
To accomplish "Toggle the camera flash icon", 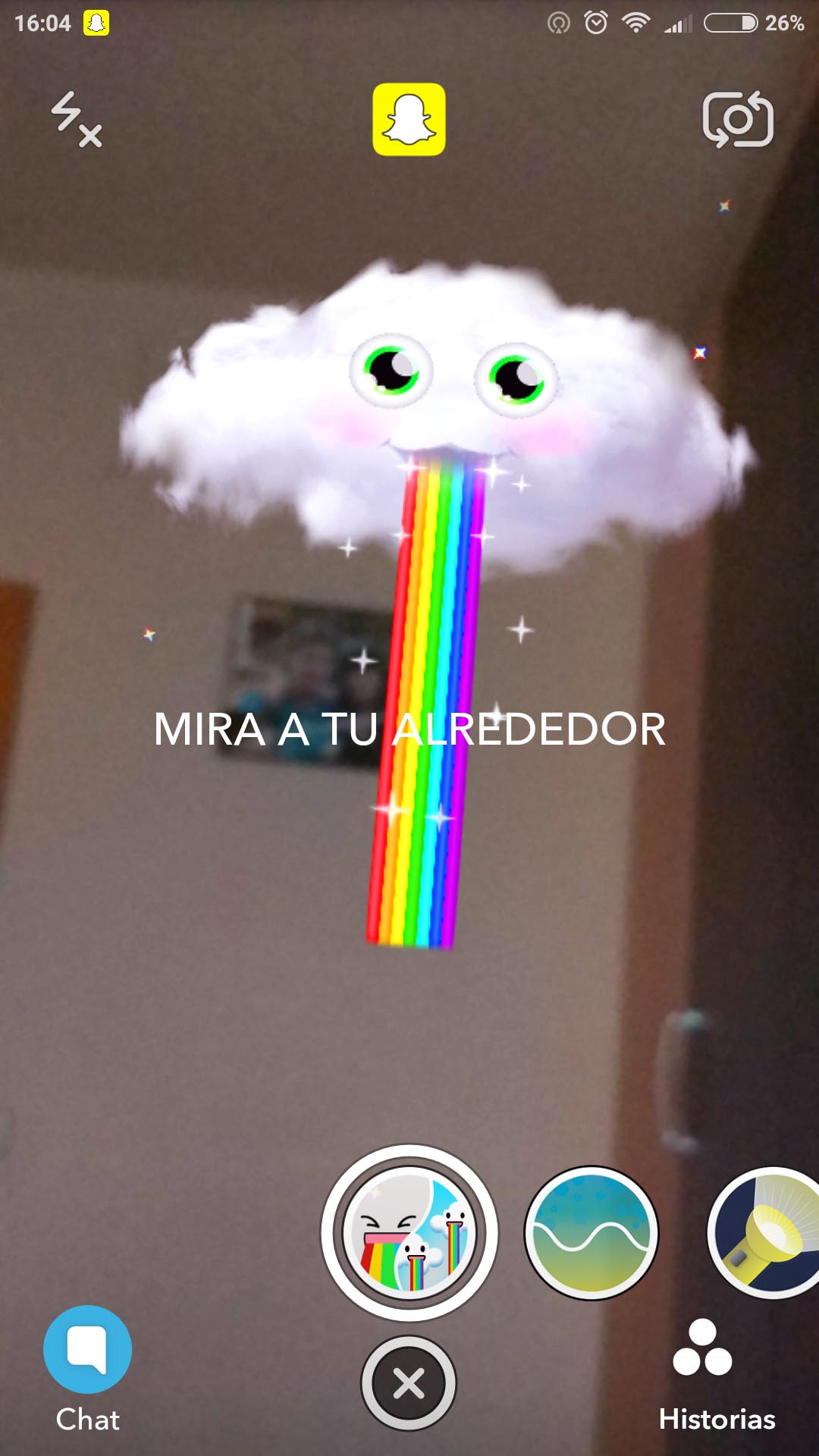I will point(76,119).
